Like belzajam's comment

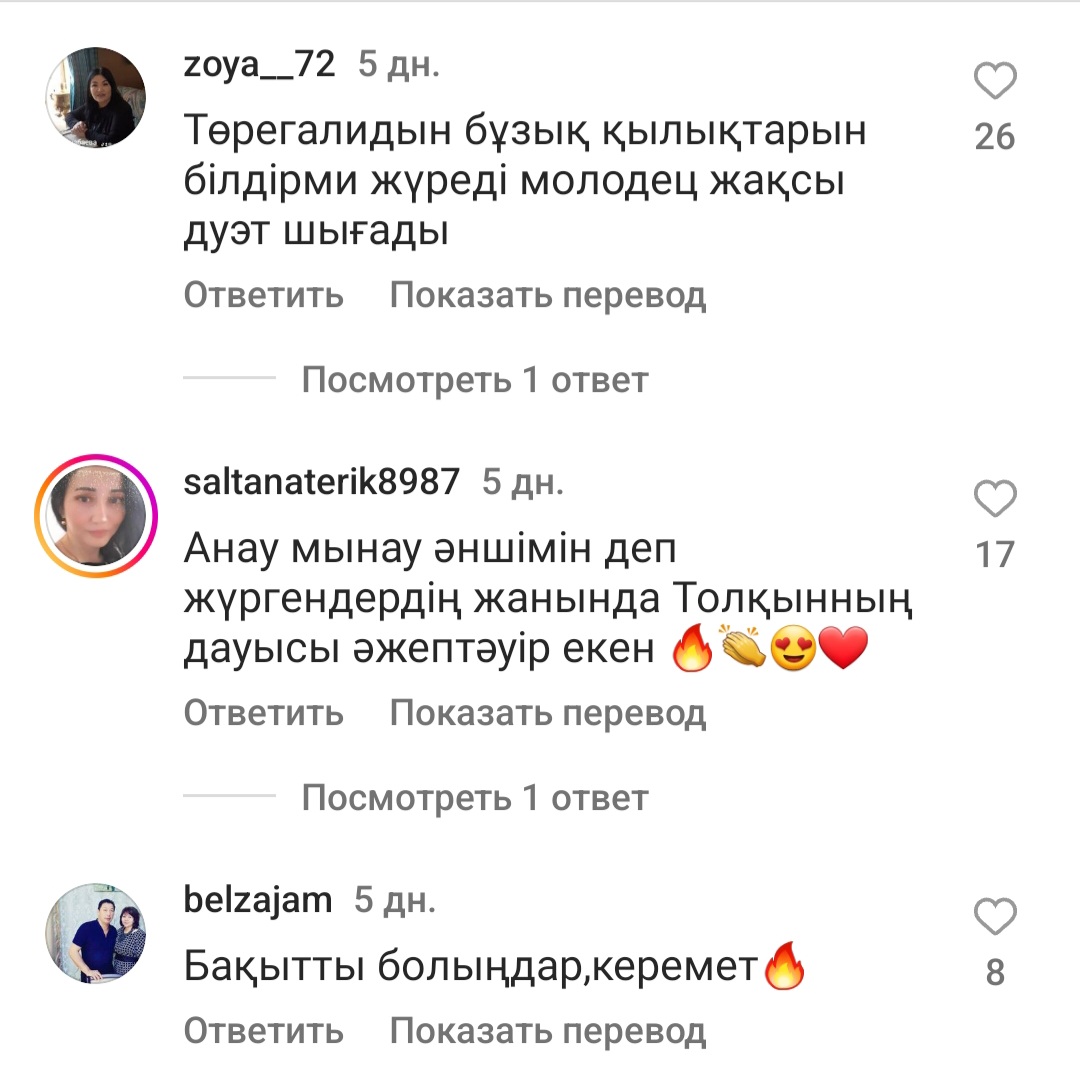pos(994,917)
